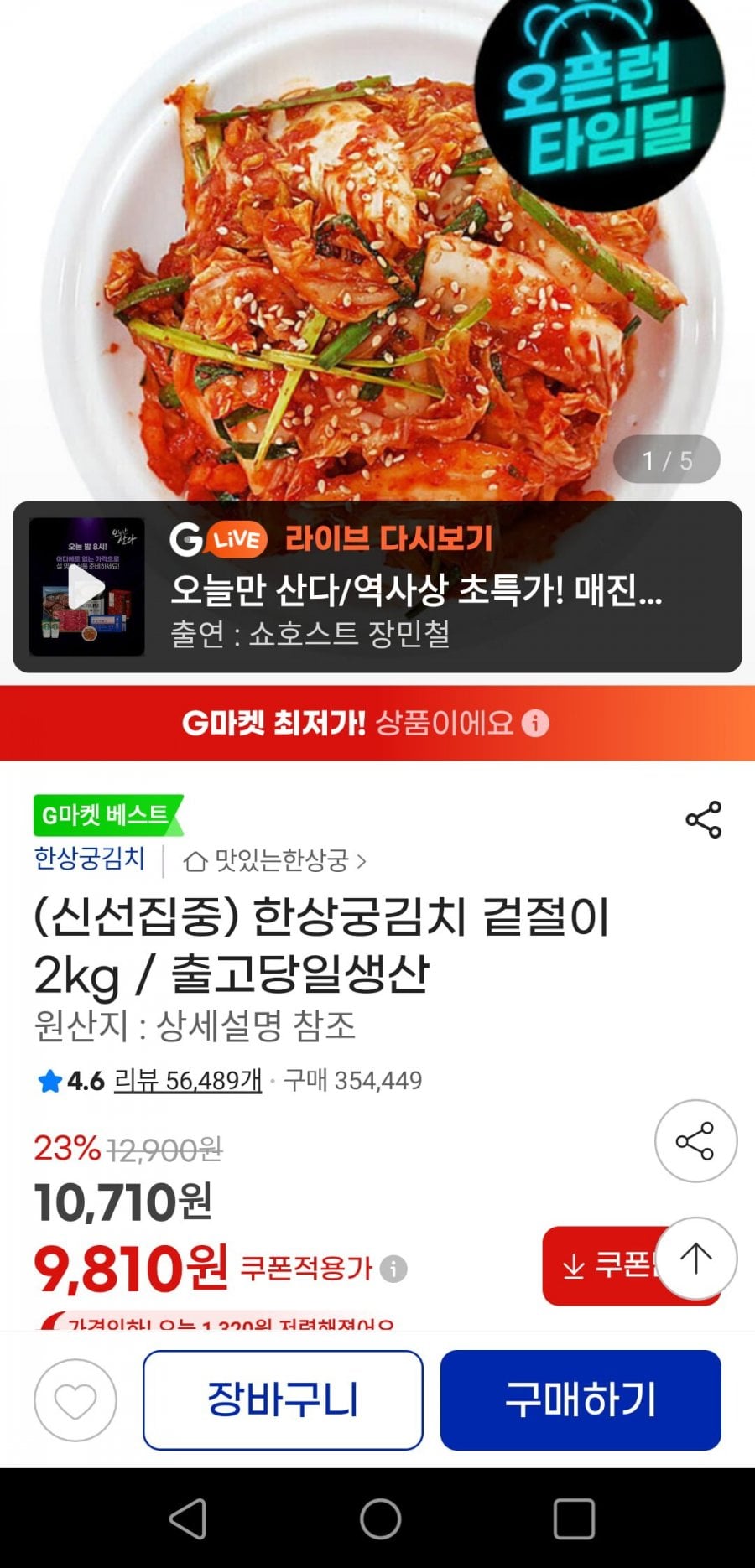Add the kimchi to 장바구니

tap(283, 1400)
